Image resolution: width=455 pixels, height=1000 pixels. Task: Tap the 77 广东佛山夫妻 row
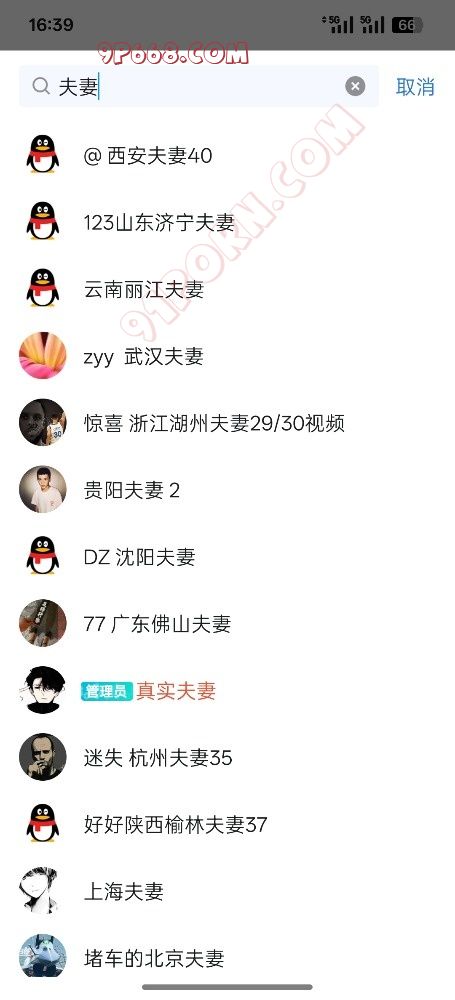point(227,624)
